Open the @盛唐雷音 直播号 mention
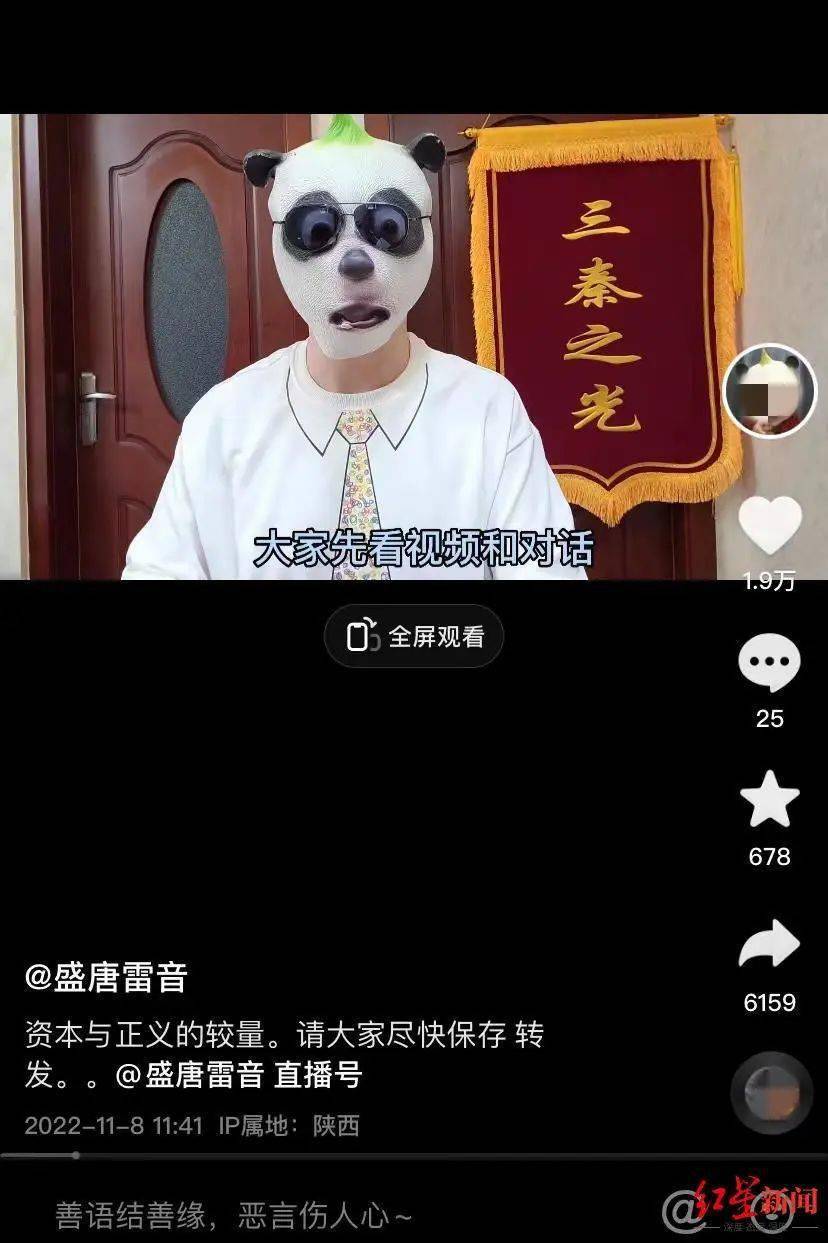 click(239, 1075)
